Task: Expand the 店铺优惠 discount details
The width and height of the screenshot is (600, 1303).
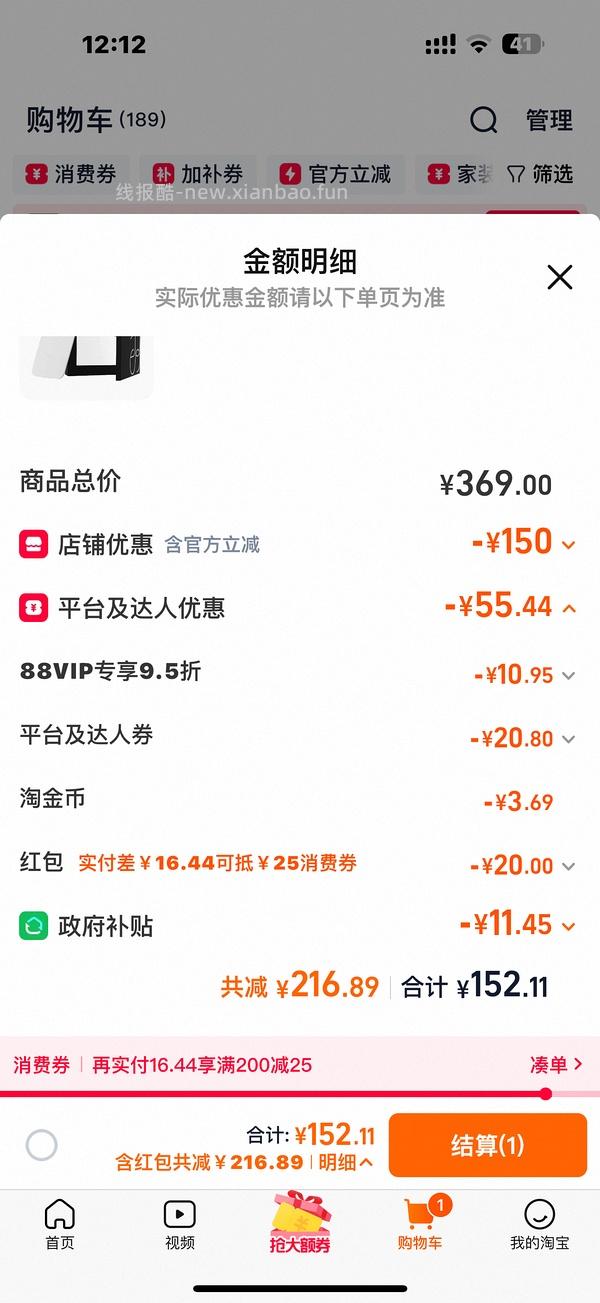Action: pos(569,545)
